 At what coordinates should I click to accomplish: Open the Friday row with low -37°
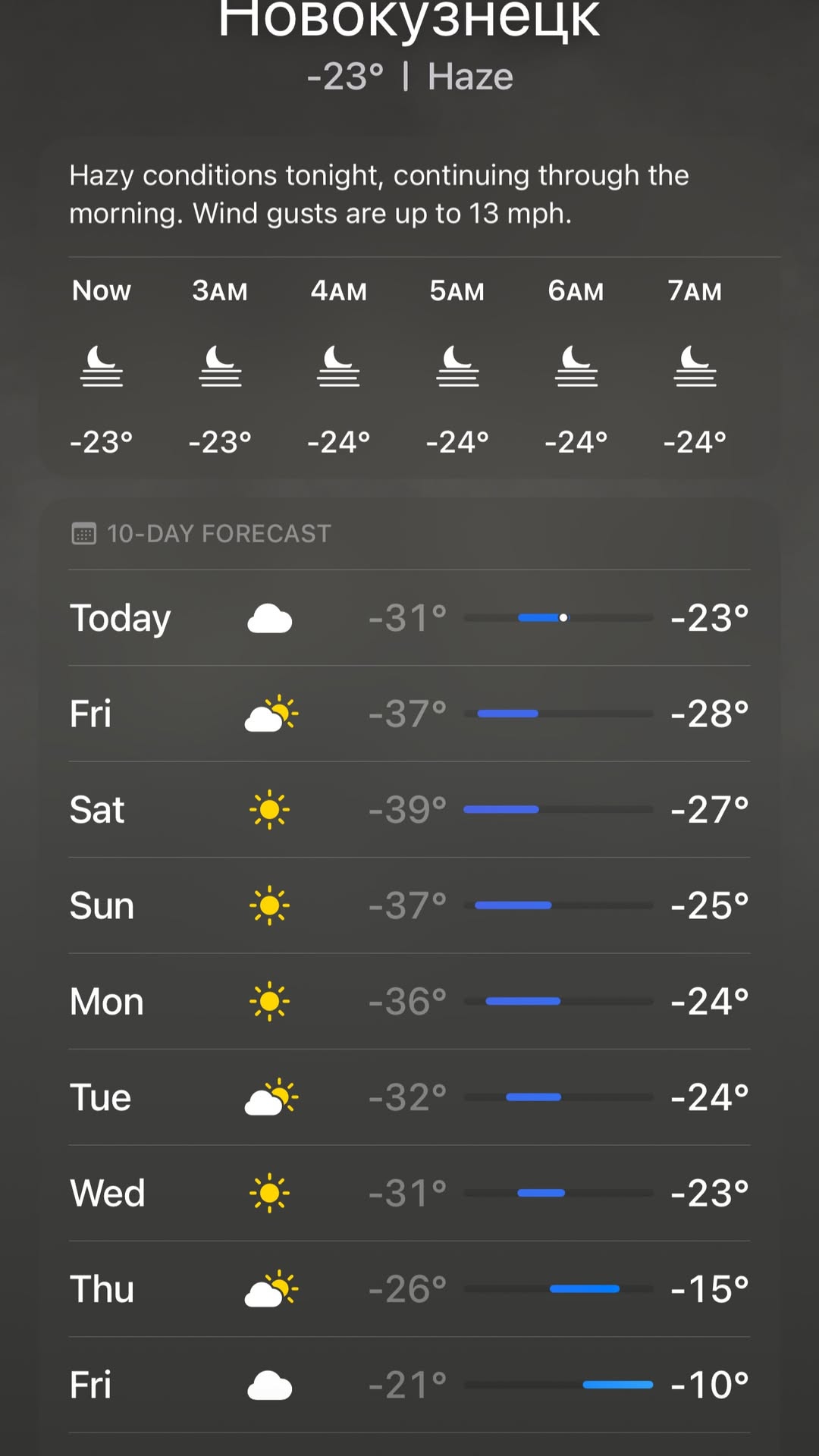(409, 714)
